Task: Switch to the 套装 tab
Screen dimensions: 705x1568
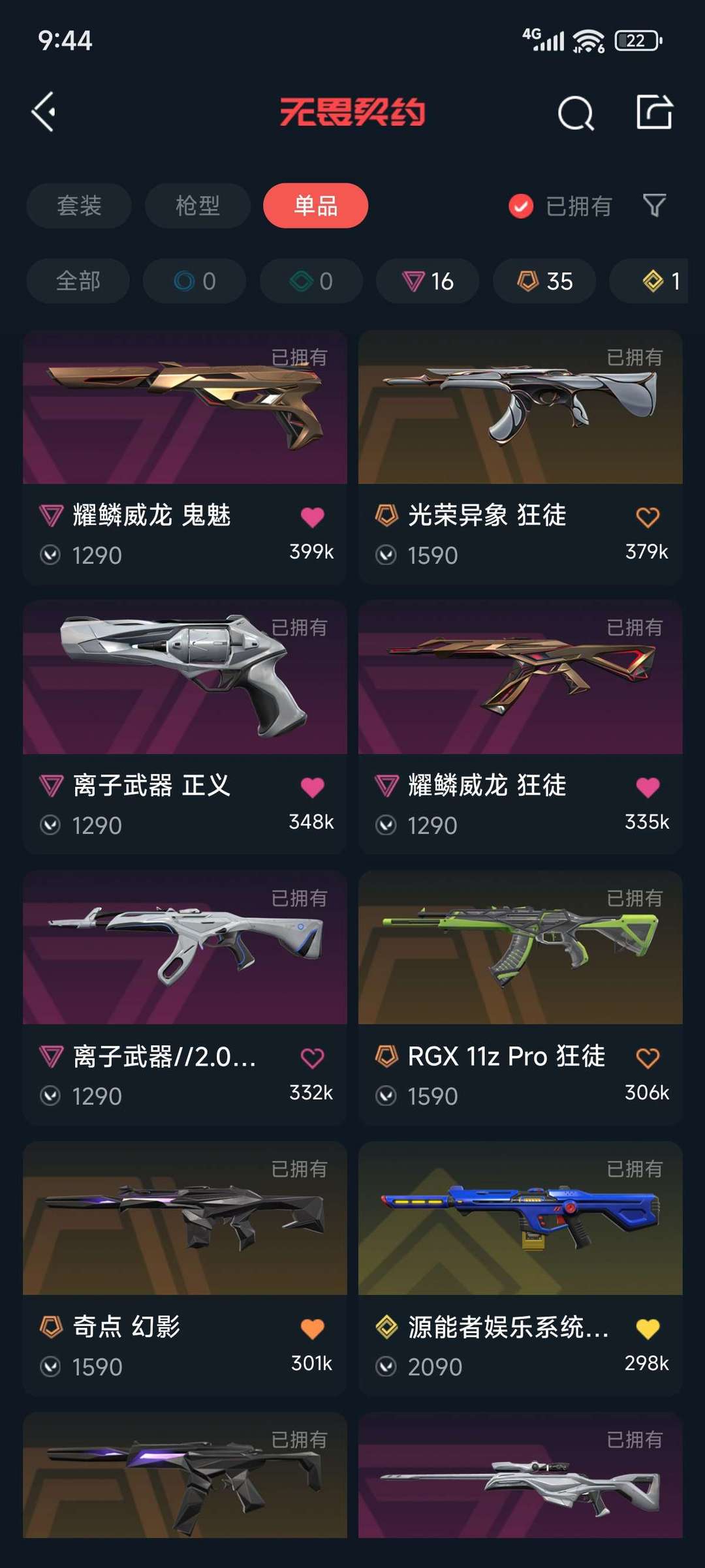Action: 79,206
